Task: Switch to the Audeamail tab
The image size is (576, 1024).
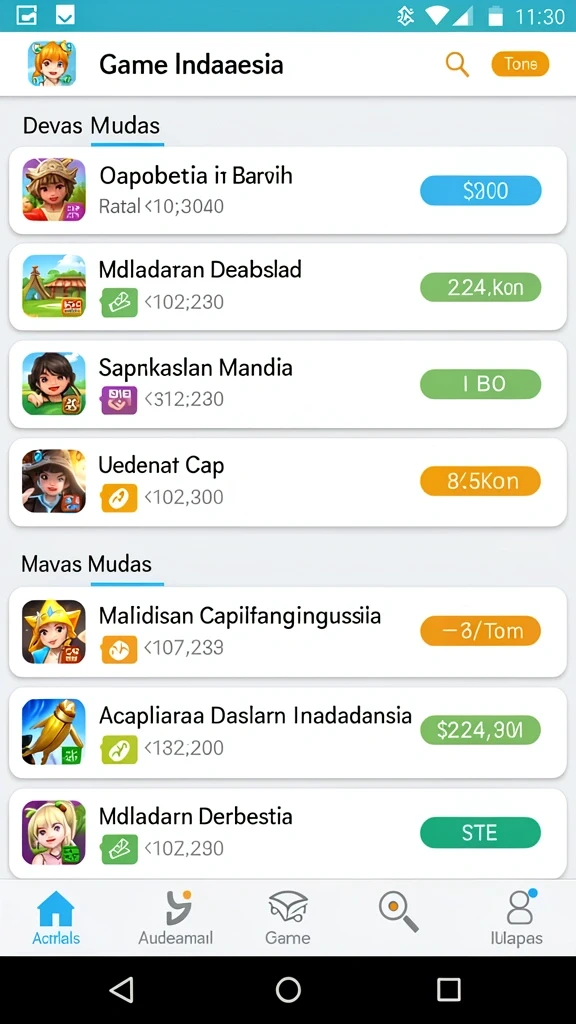Action: point(176,918)
